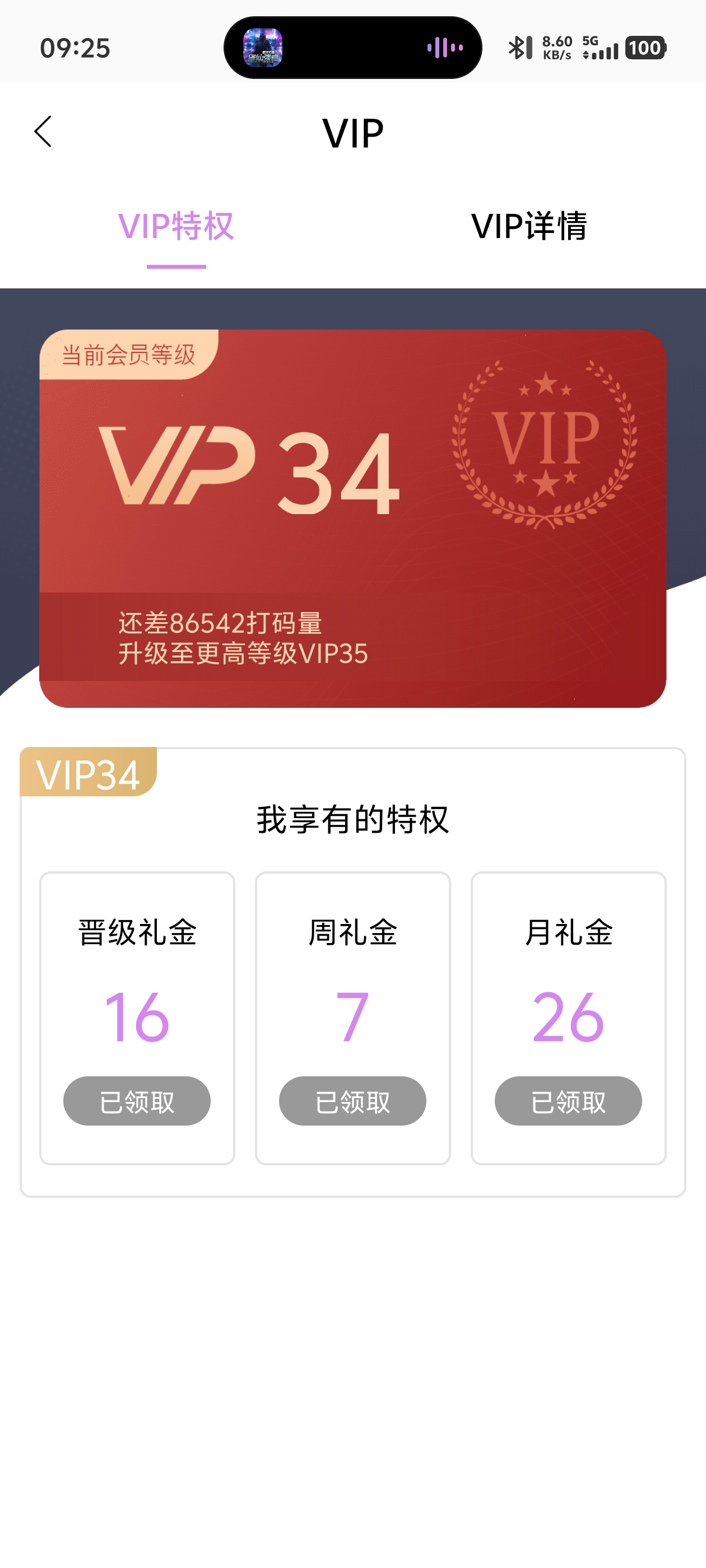Tap 已领取 button under 月礼金
Image resolution: width=706 pixels, height=1568 pixels.
click(568, 1101)
